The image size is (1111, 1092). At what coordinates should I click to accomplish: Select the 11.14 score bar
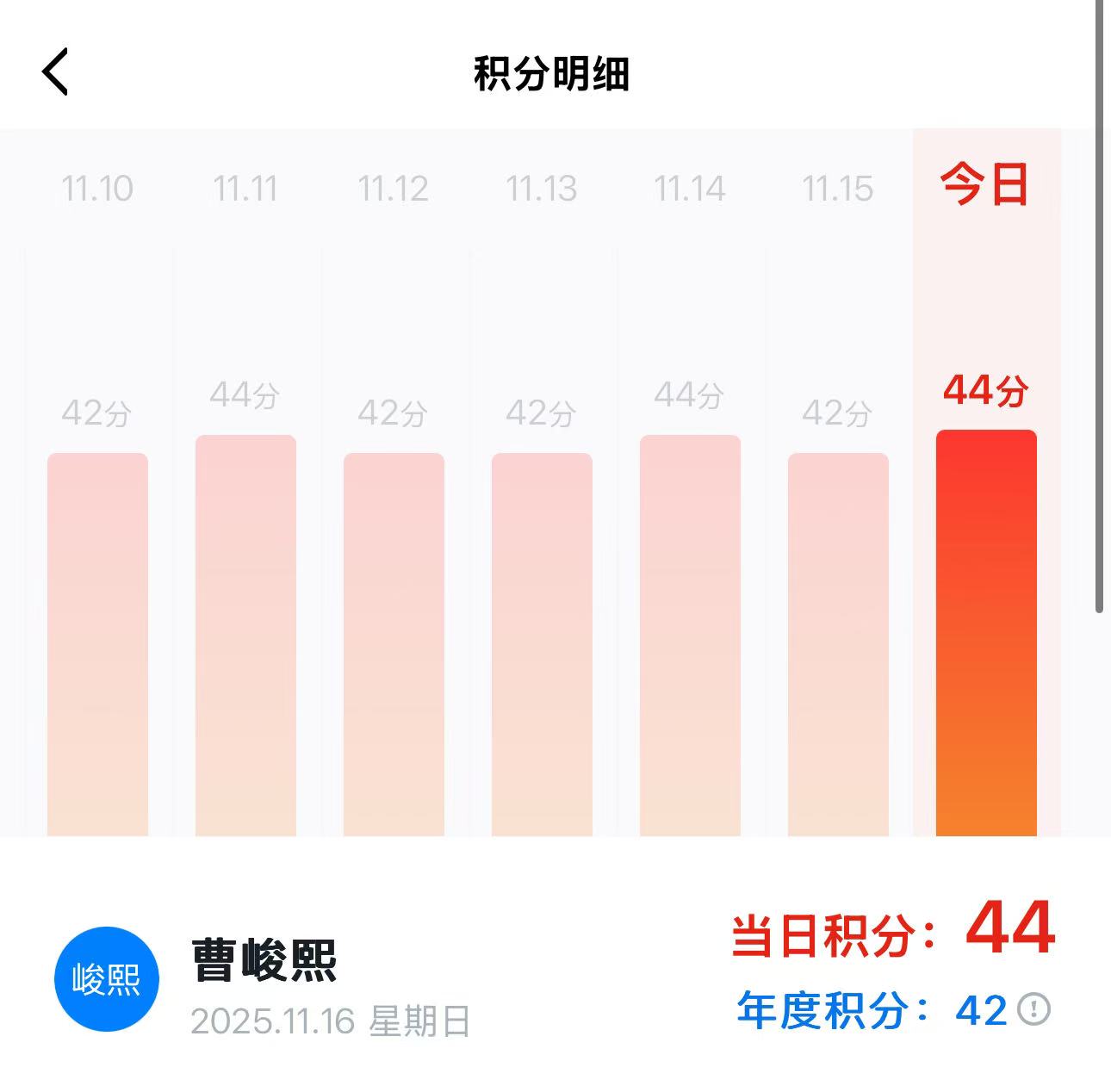[690, 635]
